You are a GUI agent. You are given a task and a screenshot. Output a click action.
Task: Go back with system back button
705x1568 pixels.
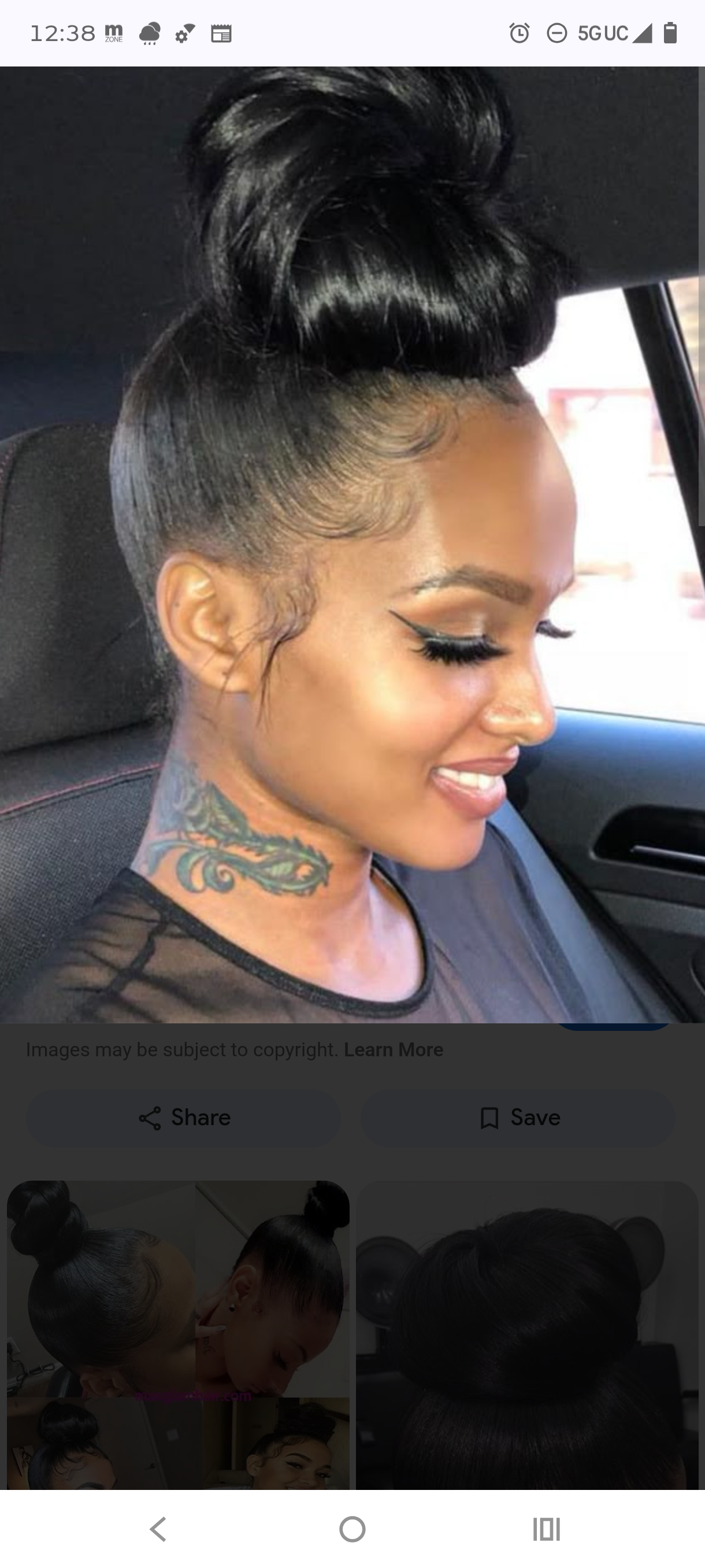pyautogui.click(x=158, y=1529)
